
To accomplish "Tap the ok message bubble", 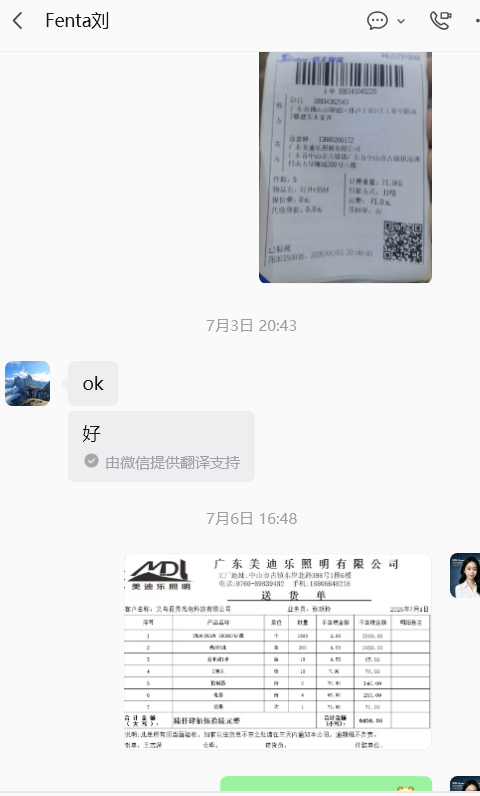I will [x=93, y=383].
